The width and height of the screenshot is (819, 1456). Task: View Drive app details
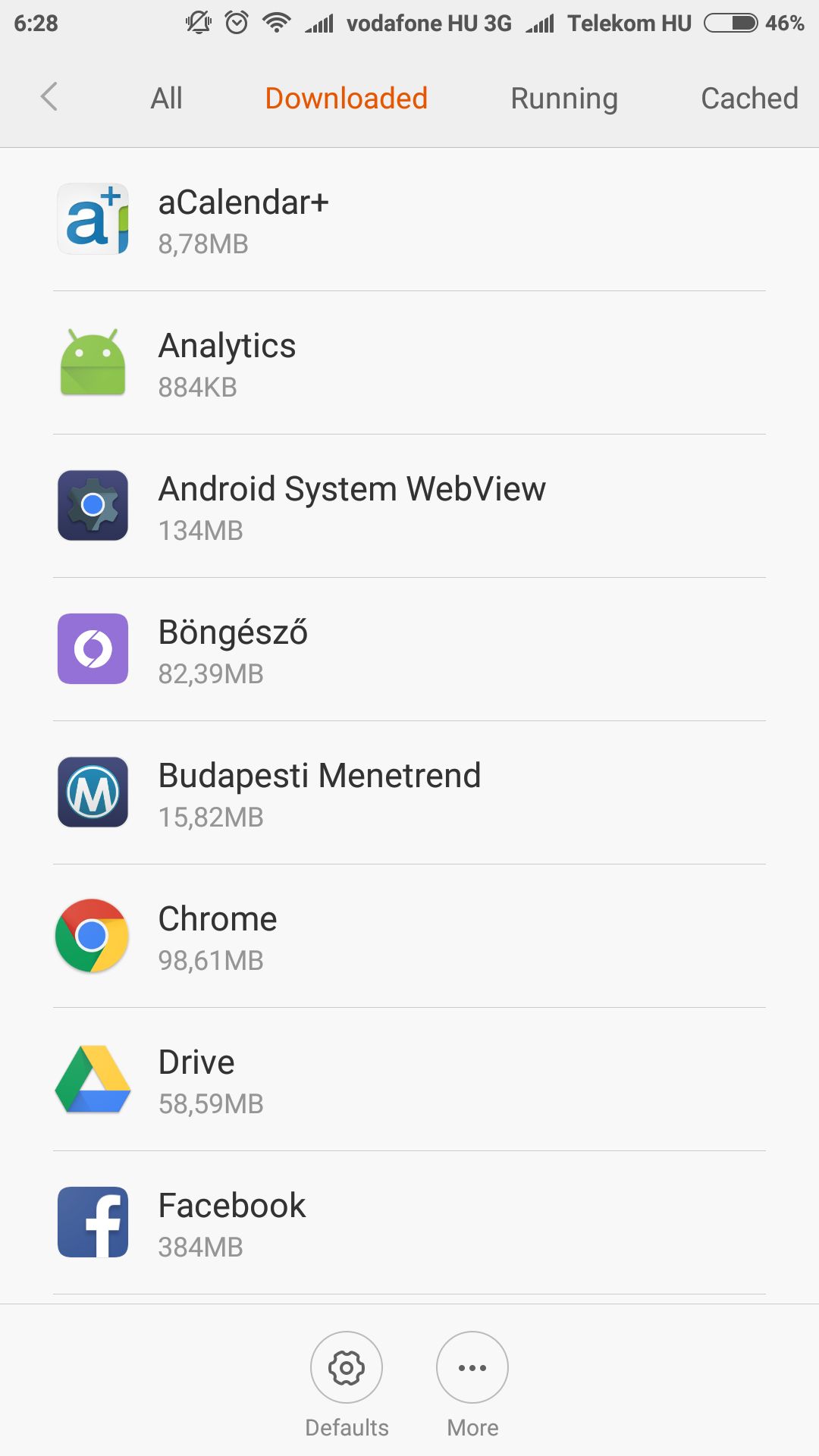[409, 1080]
